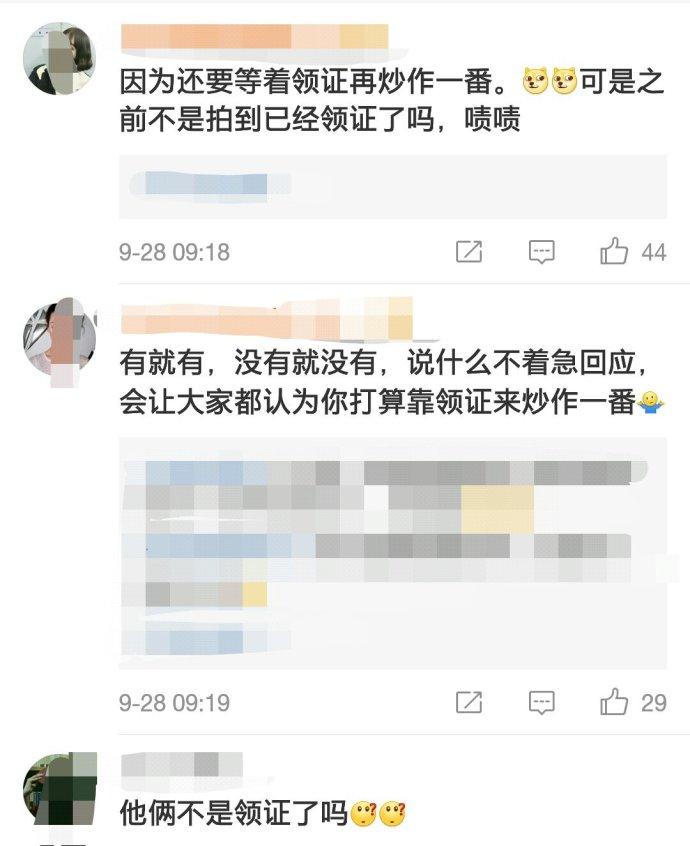Like the comment posted at 9-28 09:18
The height and width of the screenshot is (846, 690).
(614, 252)
